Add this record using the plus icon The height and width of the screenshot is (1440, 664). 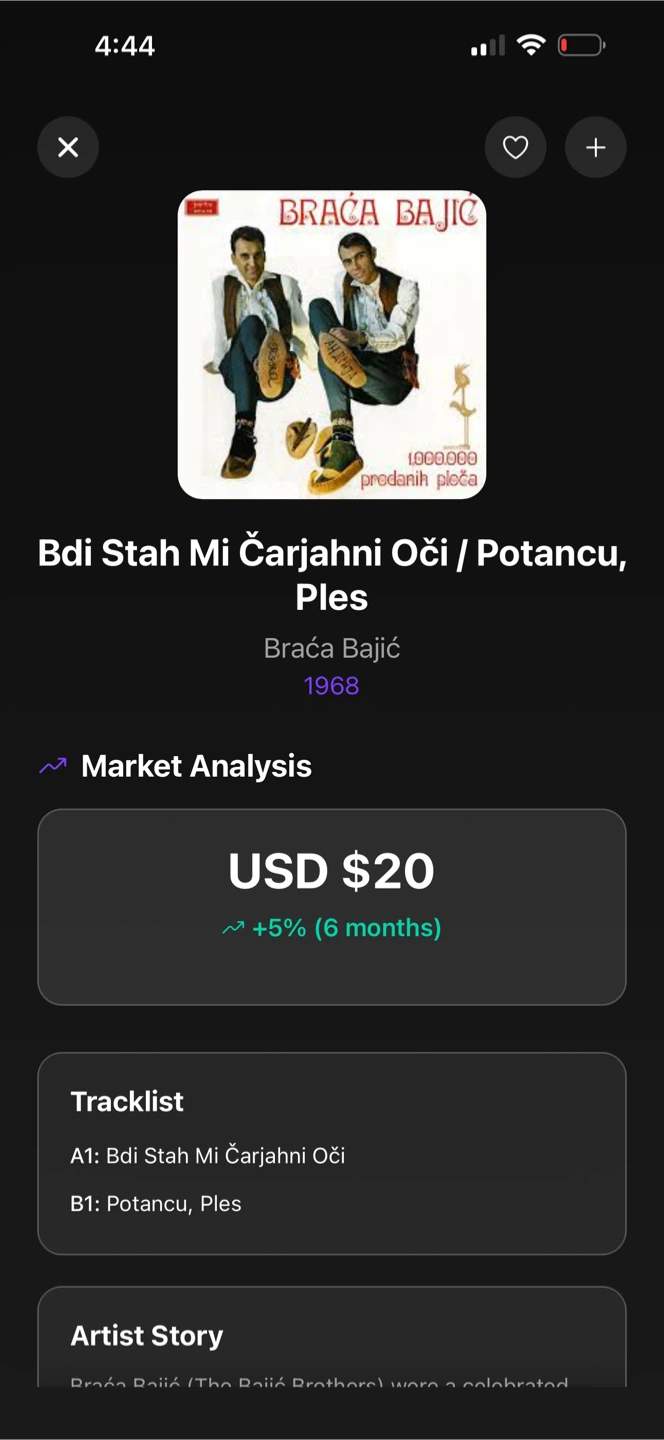(x=595, y=148)
